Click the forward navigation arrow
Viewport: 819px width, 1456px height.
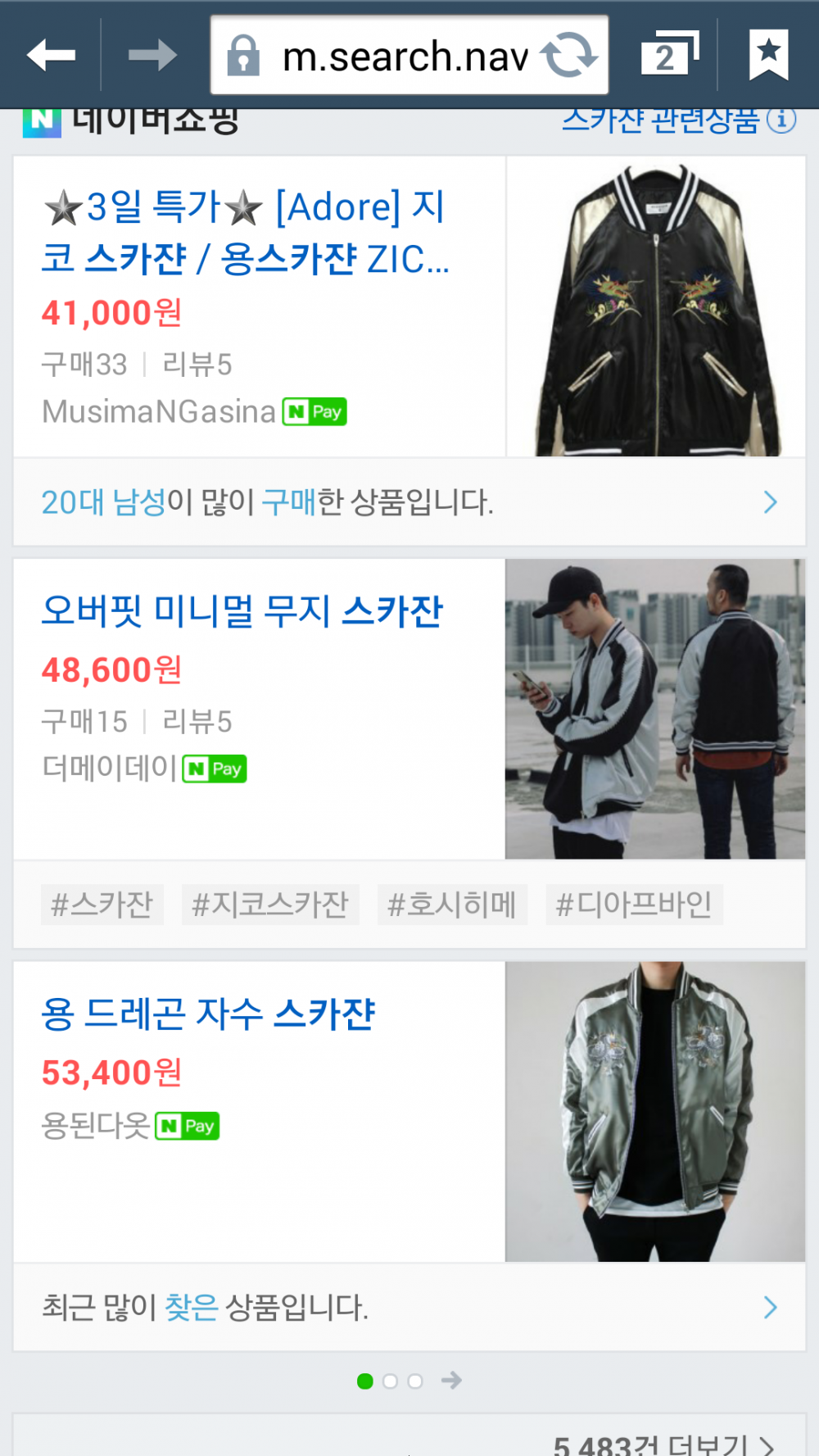tap(152, 54)
